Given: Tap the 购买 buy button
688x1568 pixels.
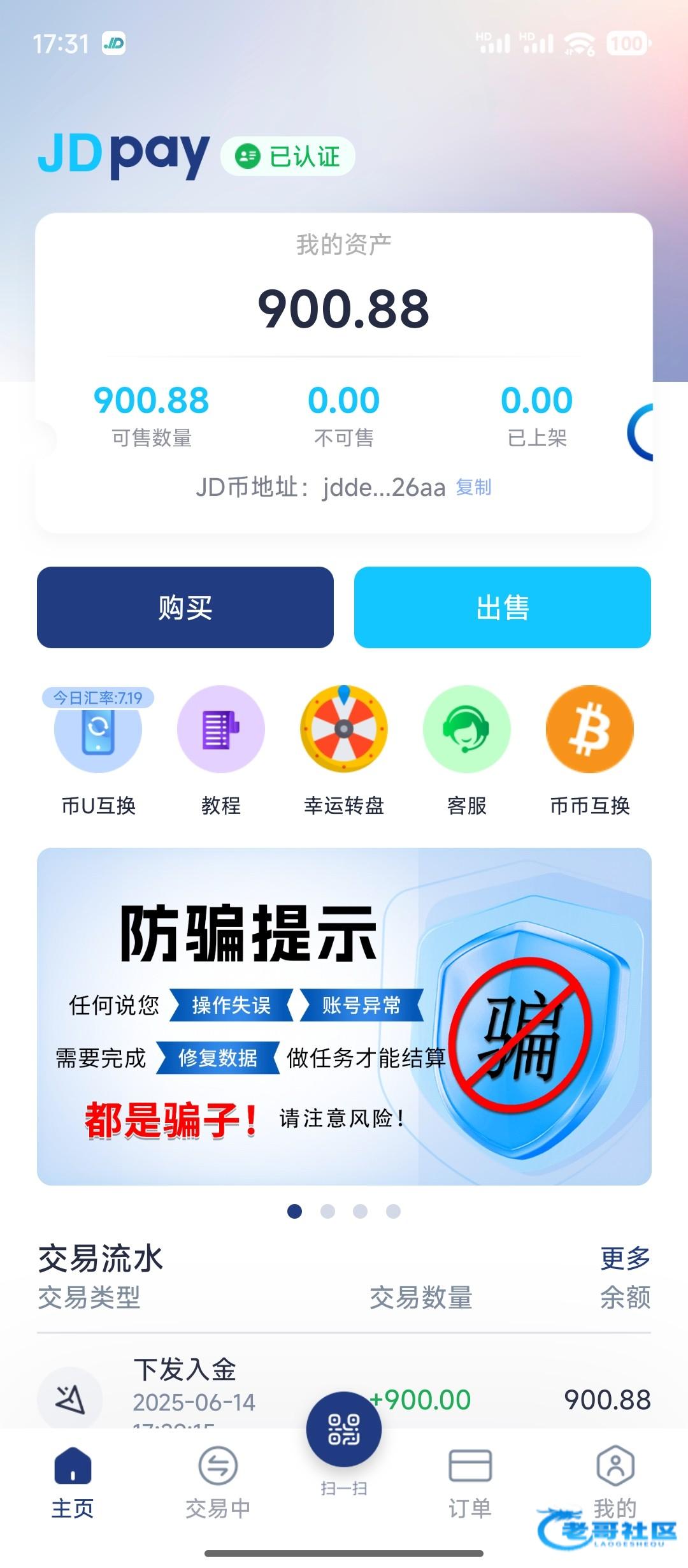Looking at the screenshot, I should pyautogui.click(x=185, y=607).
